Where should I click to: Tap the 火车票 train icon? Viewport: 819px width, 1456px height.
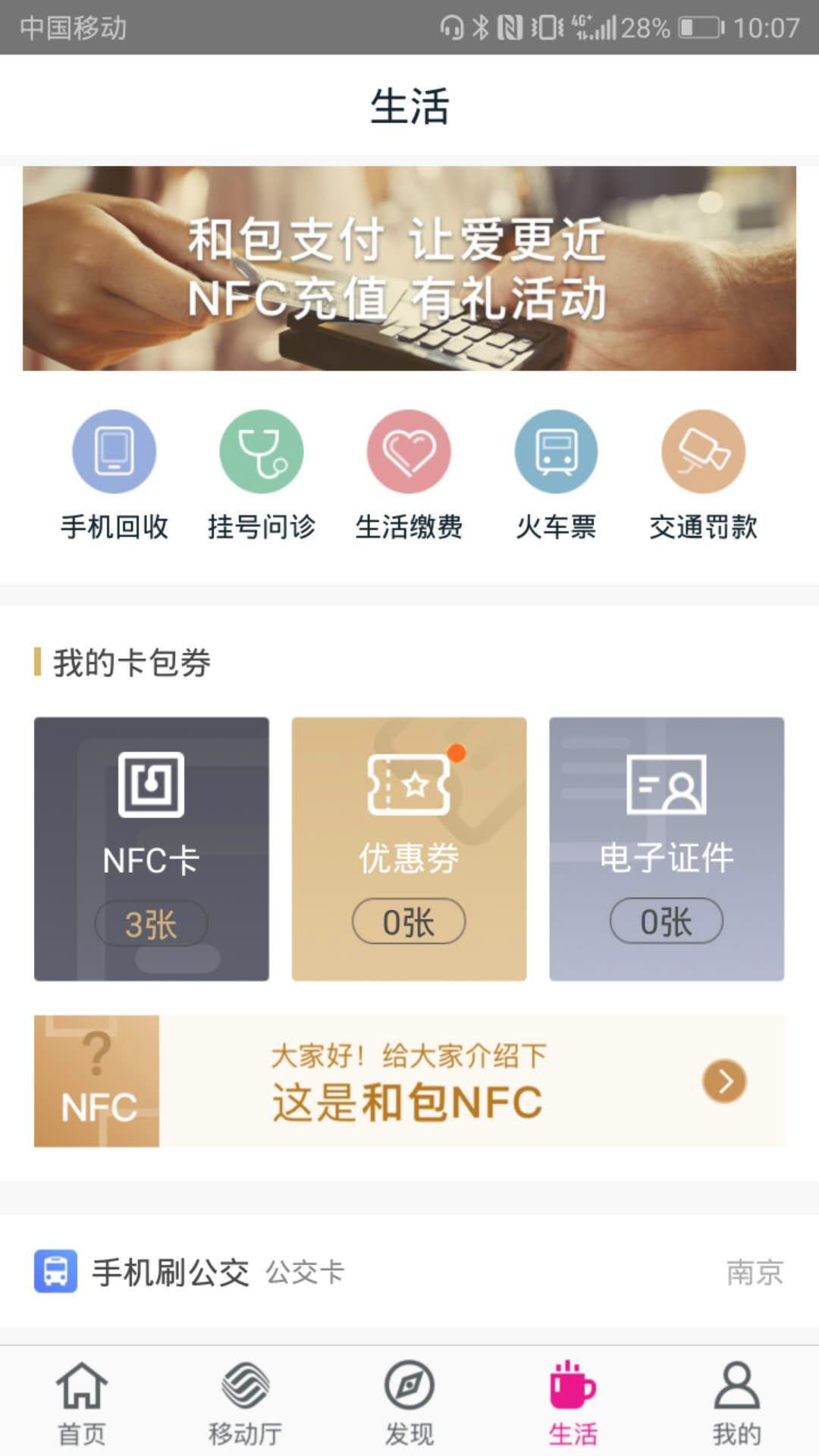555,453
